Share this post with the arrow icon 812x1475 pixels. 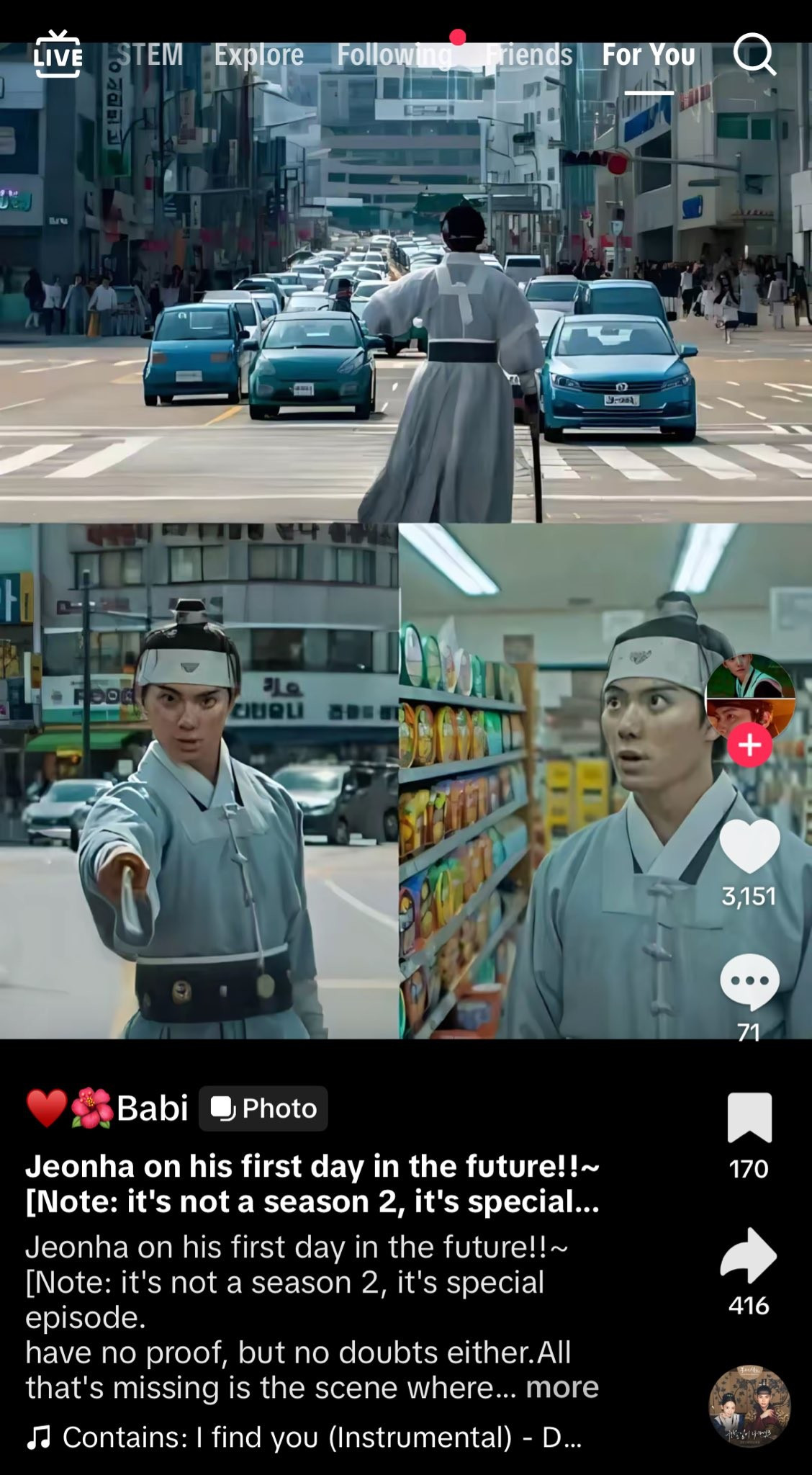[x=749, y=1256]
